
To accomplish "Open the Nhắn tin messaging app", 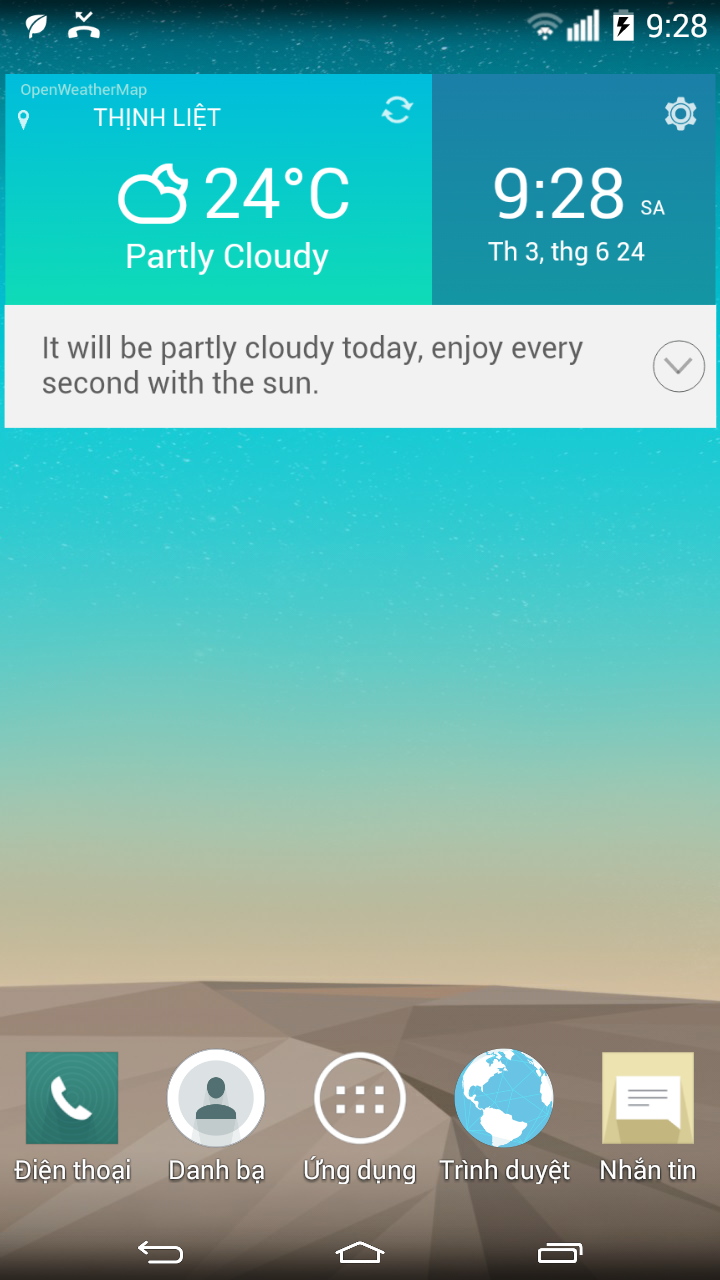I will click(x=648, y=1097).
